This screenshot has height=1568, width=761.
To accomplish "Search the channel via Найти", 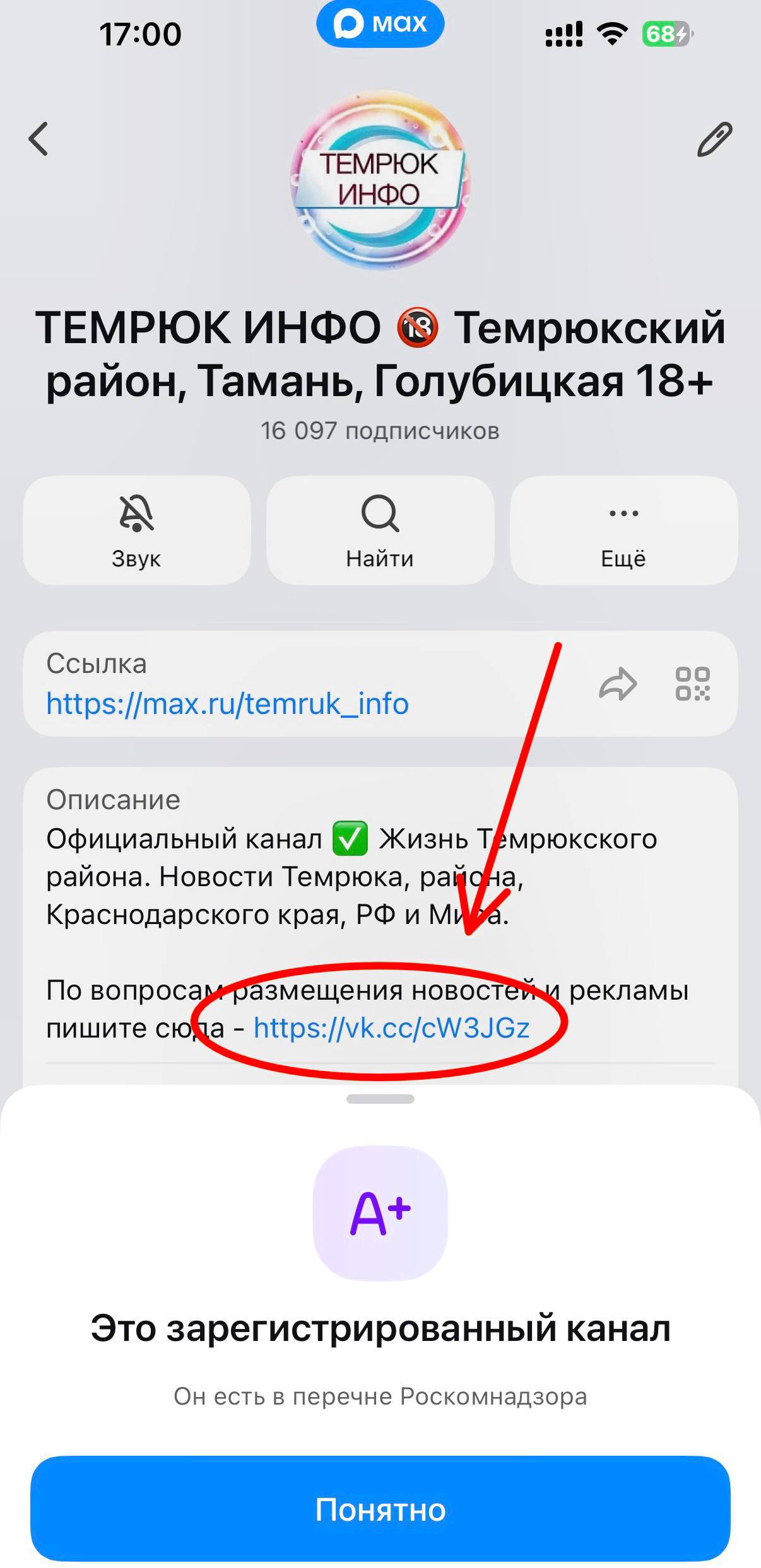I will (380, 530).
